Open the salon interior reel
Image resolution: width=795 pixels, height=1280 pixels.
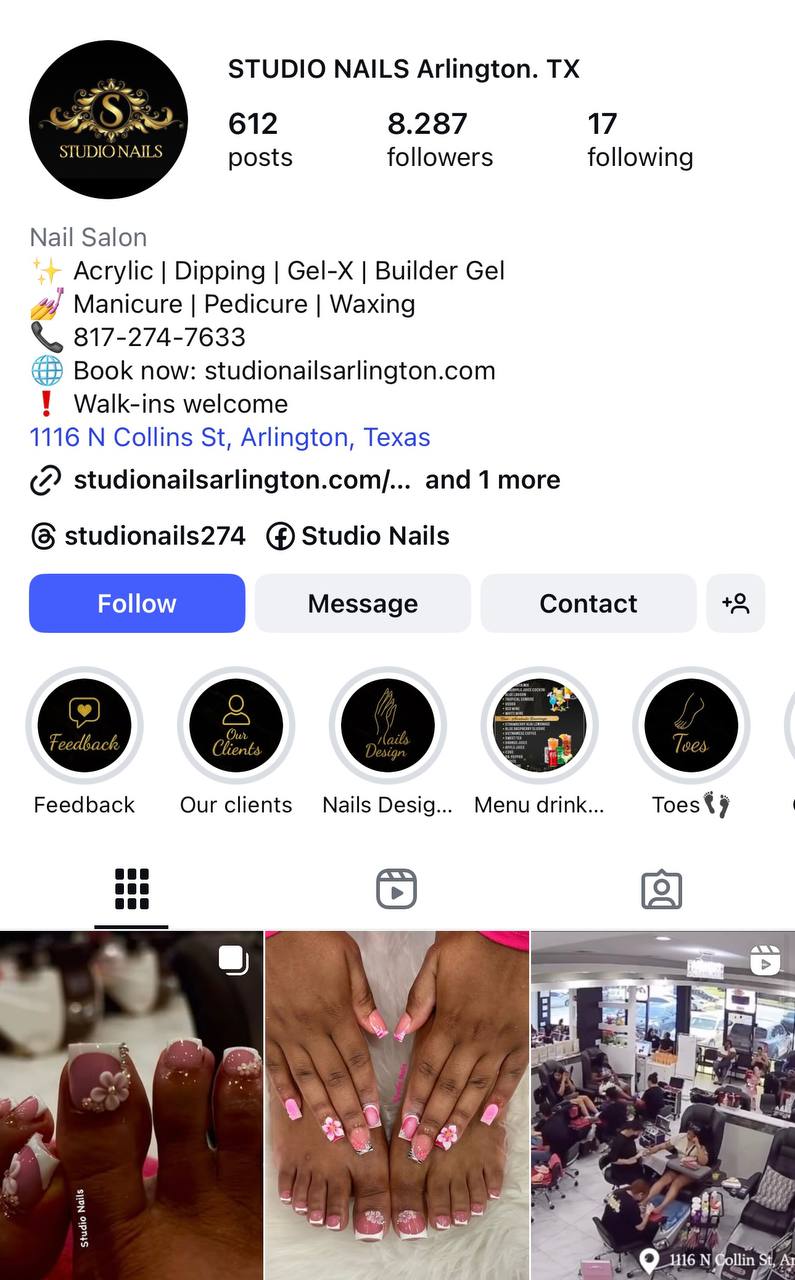coord(663,1105)
